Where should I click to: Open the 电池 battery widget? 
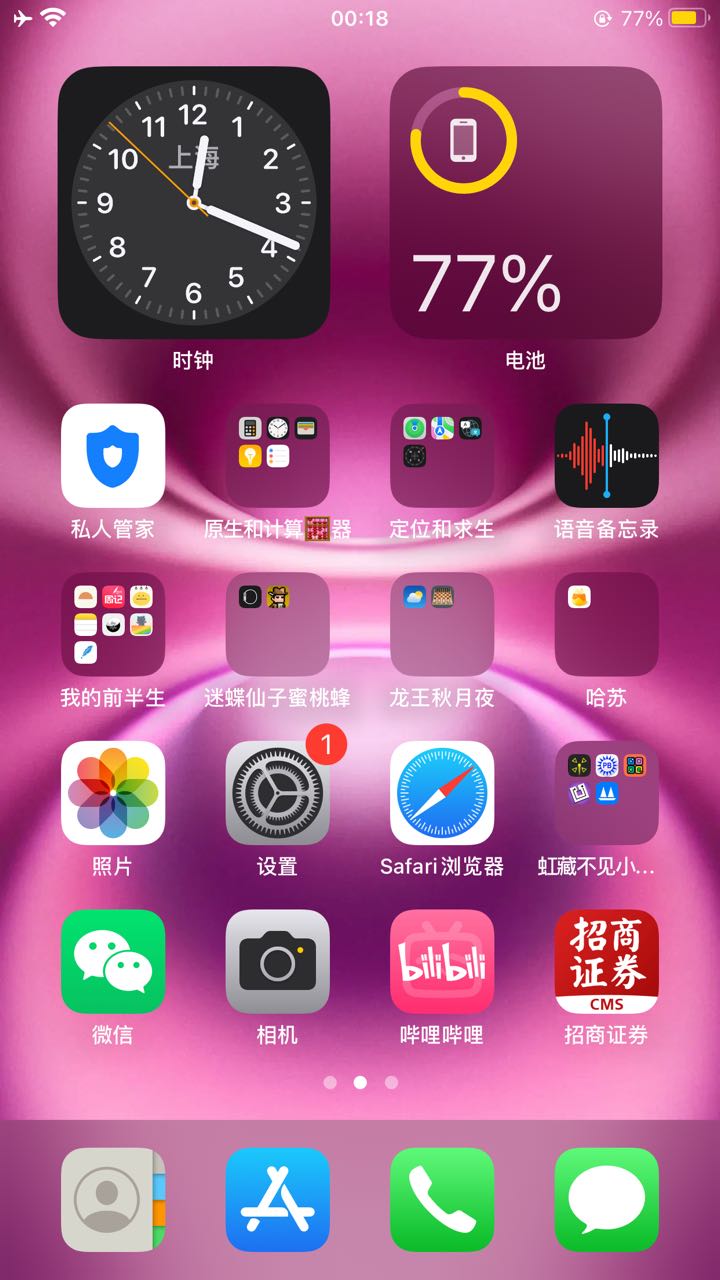pos(525,203)
